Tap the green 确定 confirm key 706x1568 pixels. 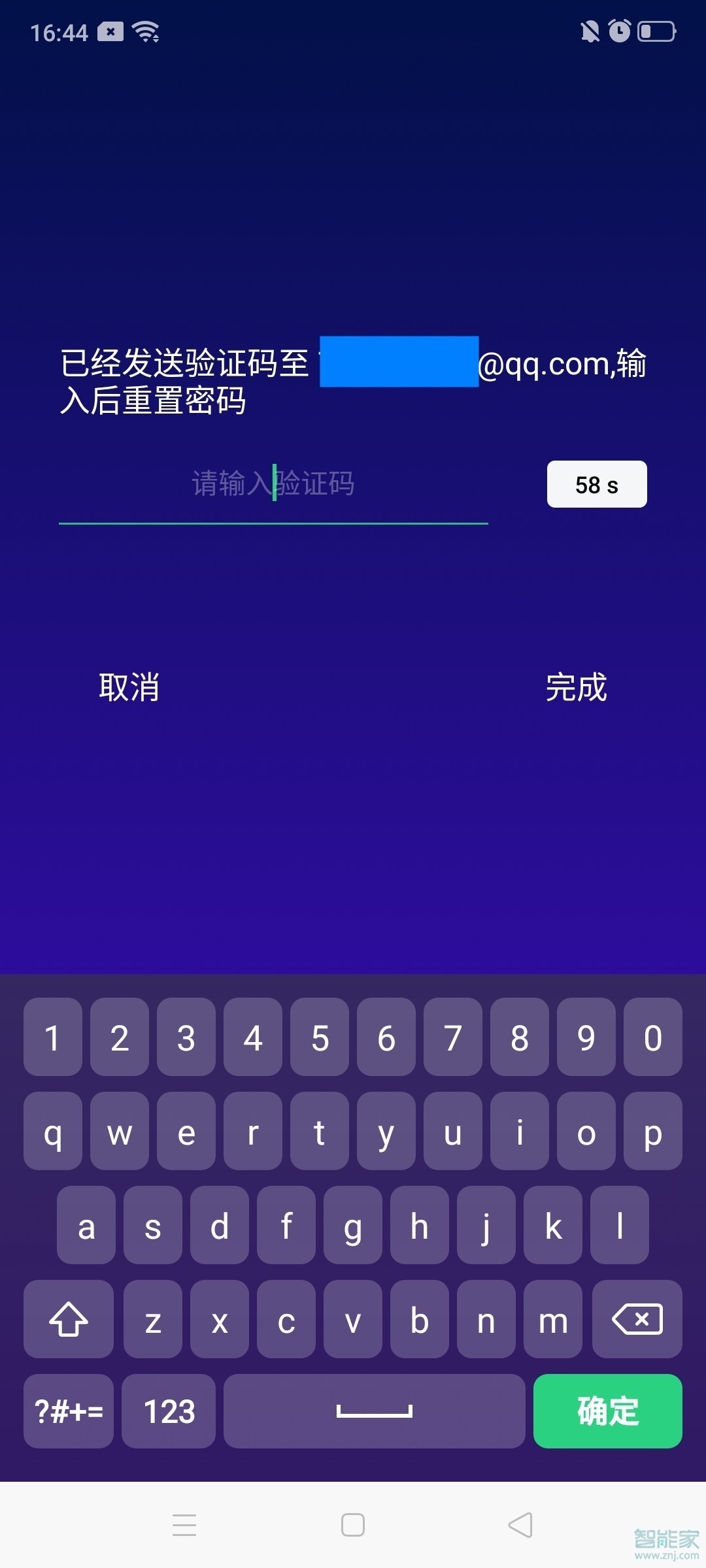607,1412
